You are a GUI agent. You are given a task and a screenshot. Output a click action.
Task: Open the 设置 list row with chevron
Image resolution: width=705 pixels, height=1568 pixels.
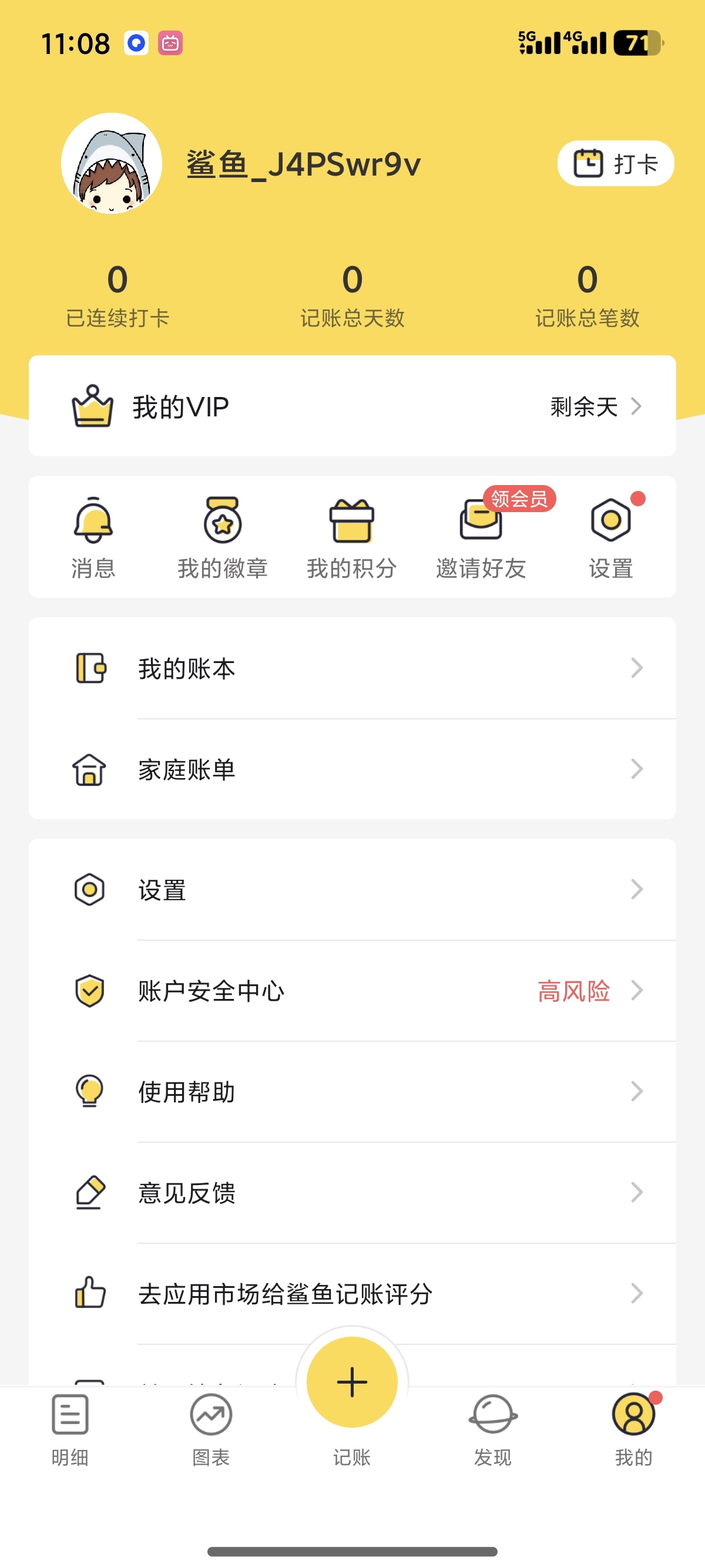352,890
